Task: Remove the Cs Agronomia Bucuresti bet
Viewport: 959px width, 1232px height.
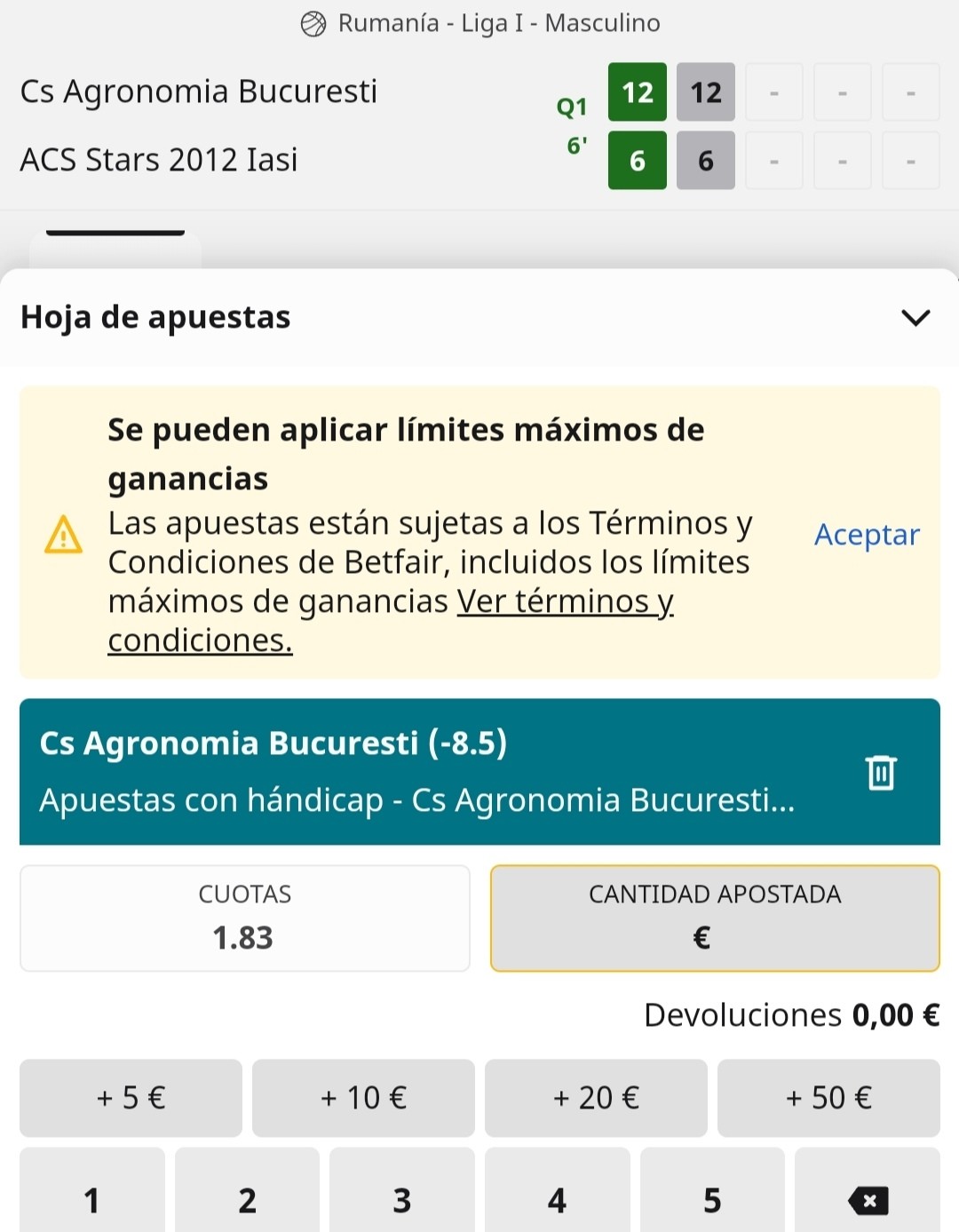Action: point(881,772)
